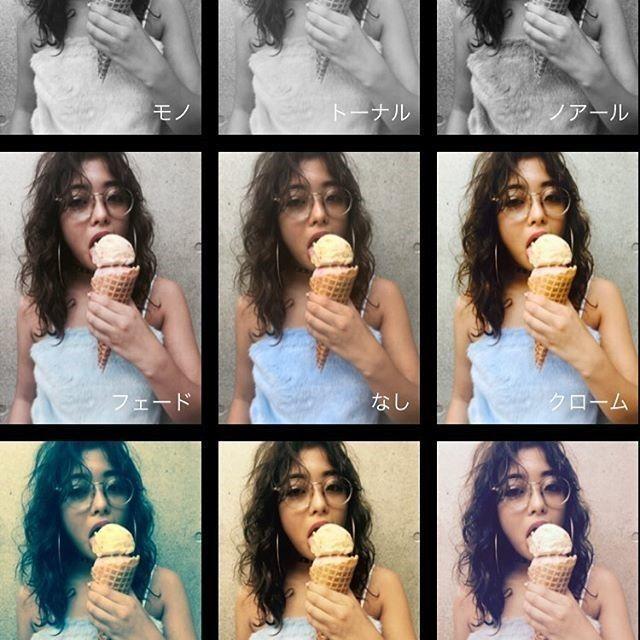Apply the クローム filter
This screenshot has width=640, height=640.
[538, 288]
